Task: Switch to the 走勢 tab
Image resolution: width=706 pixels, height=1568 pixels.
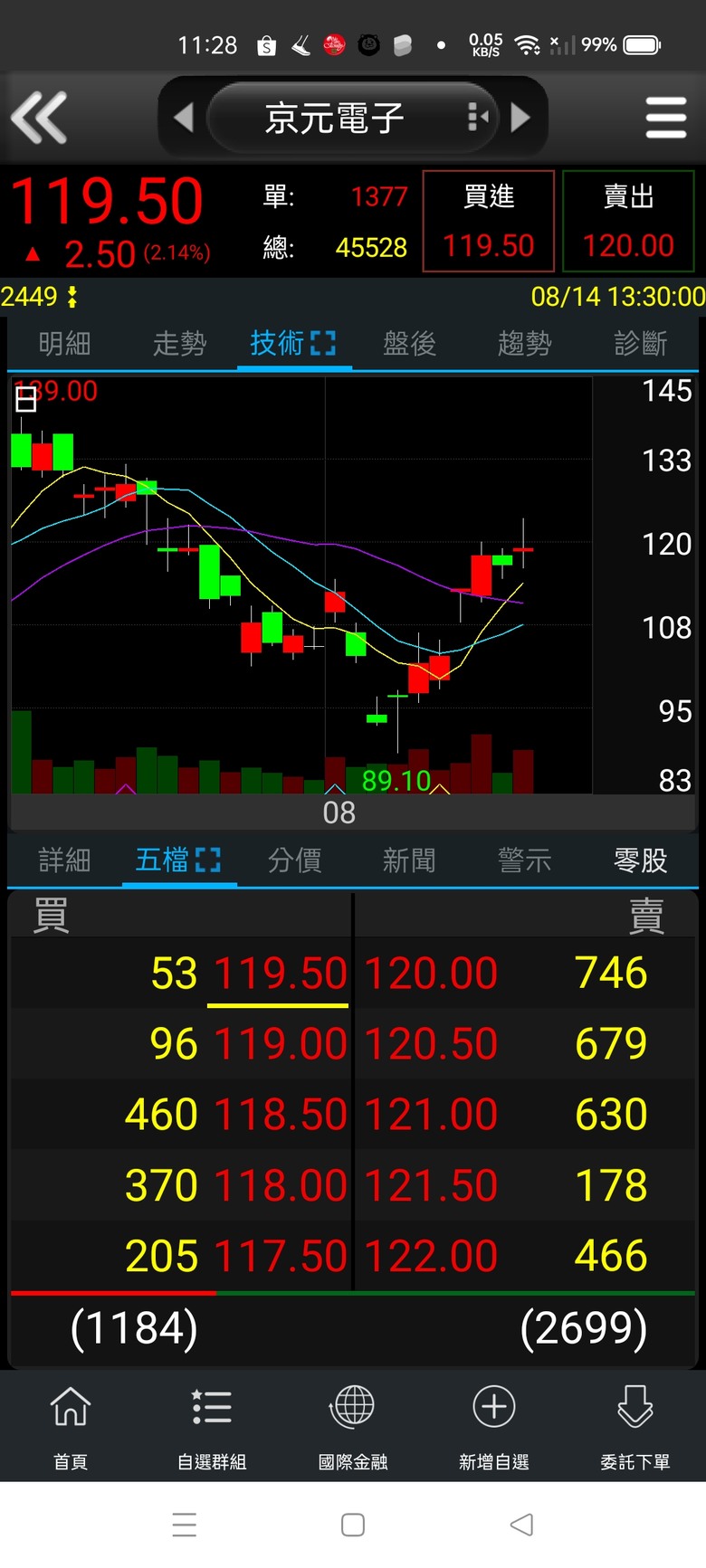Action: click(x=179, y=344)
